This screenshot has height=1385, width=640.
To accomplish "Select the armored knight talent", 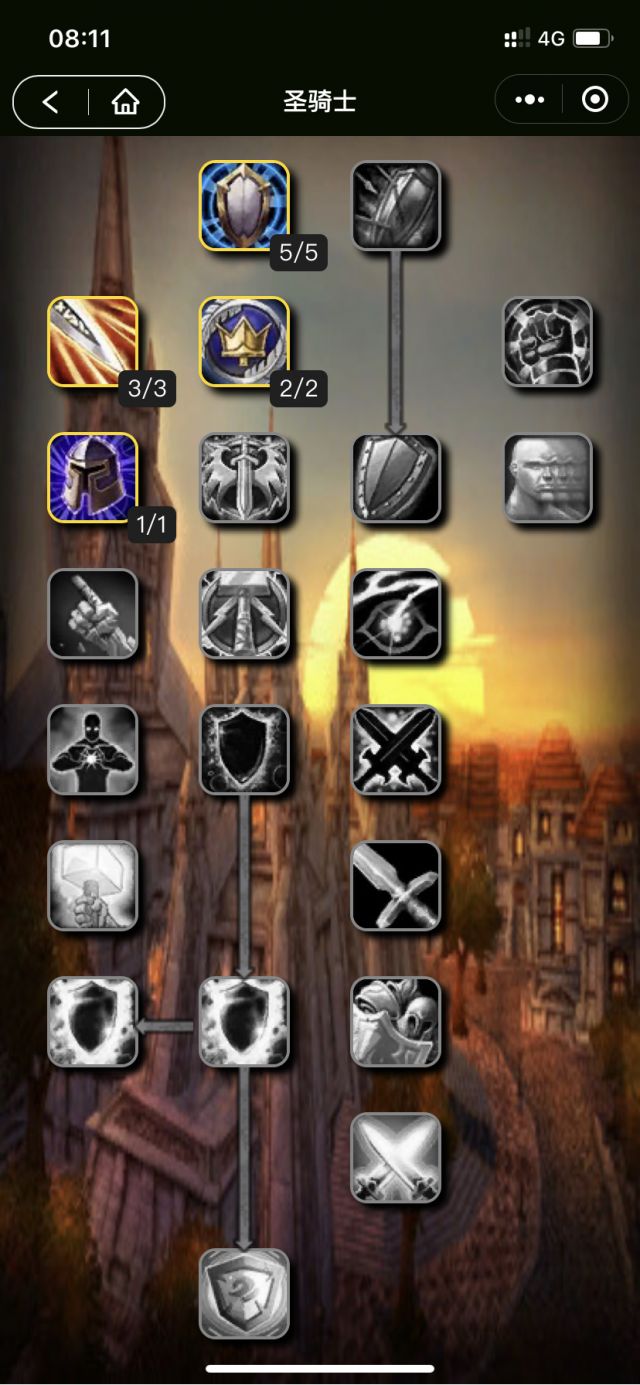I will 396,1021.
